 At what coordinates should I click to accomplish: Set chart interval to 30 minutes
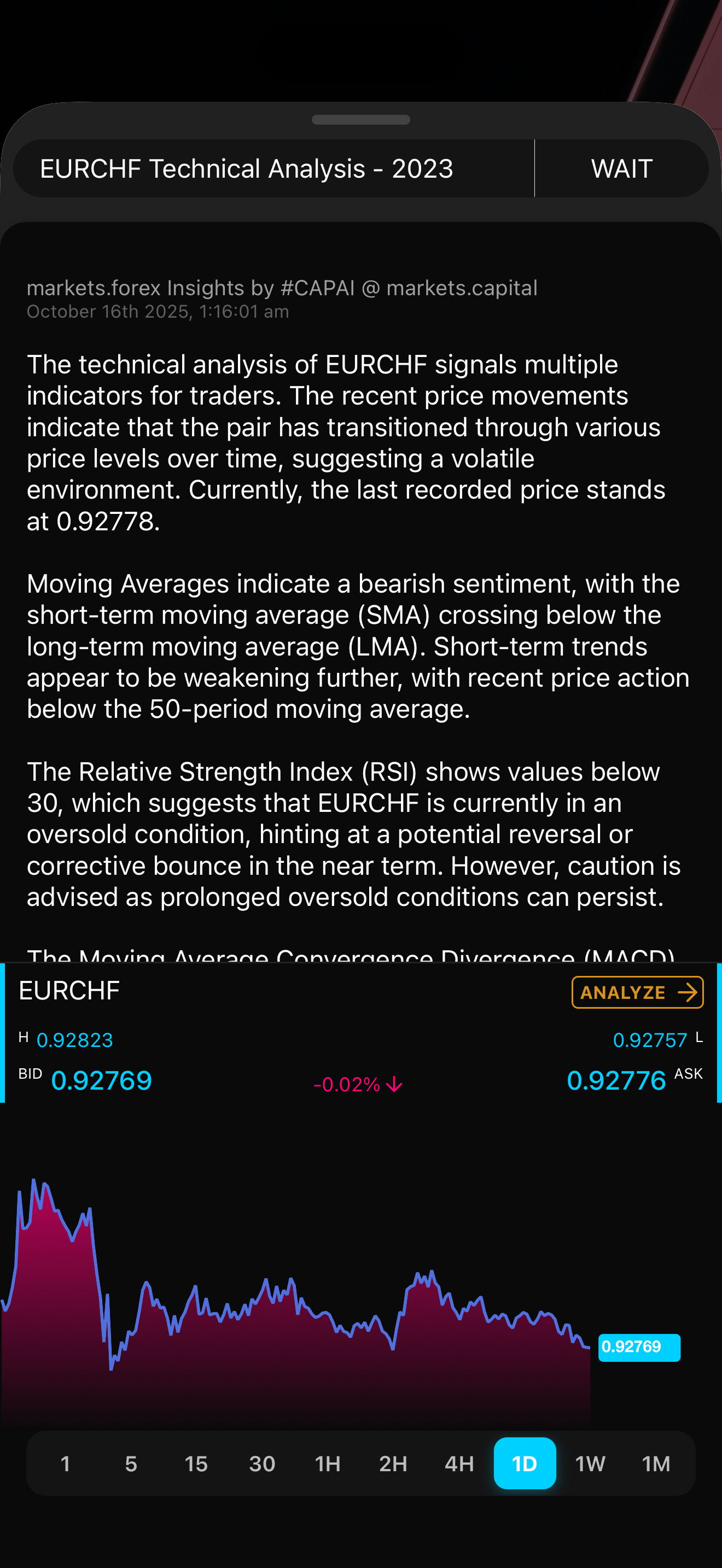pyautogui.click(x=262, y=1464)
